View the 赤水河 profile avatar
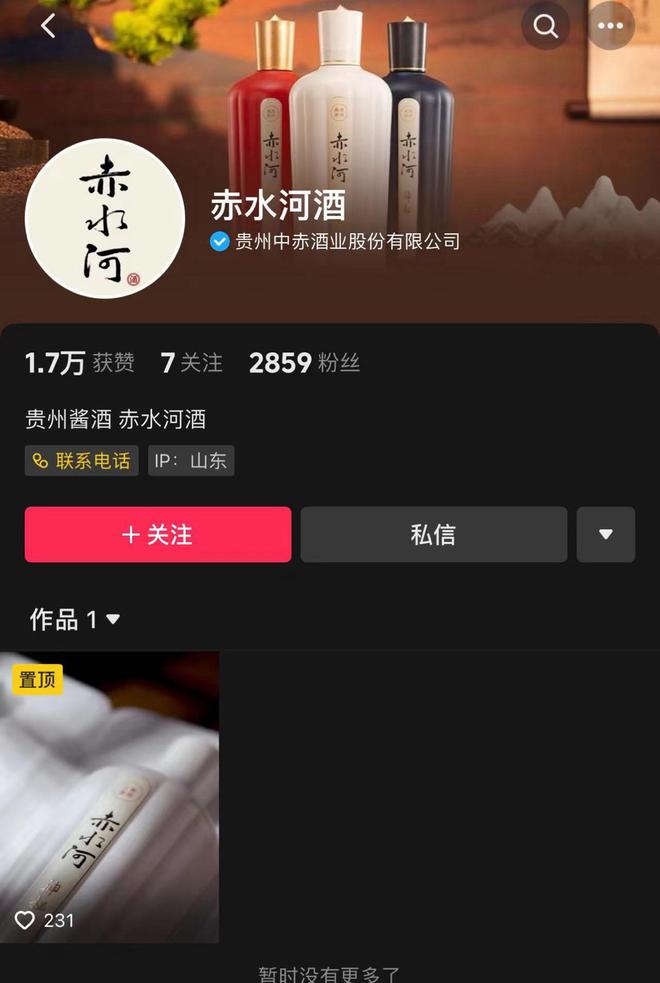660x983 pixels. pos(105,218)
